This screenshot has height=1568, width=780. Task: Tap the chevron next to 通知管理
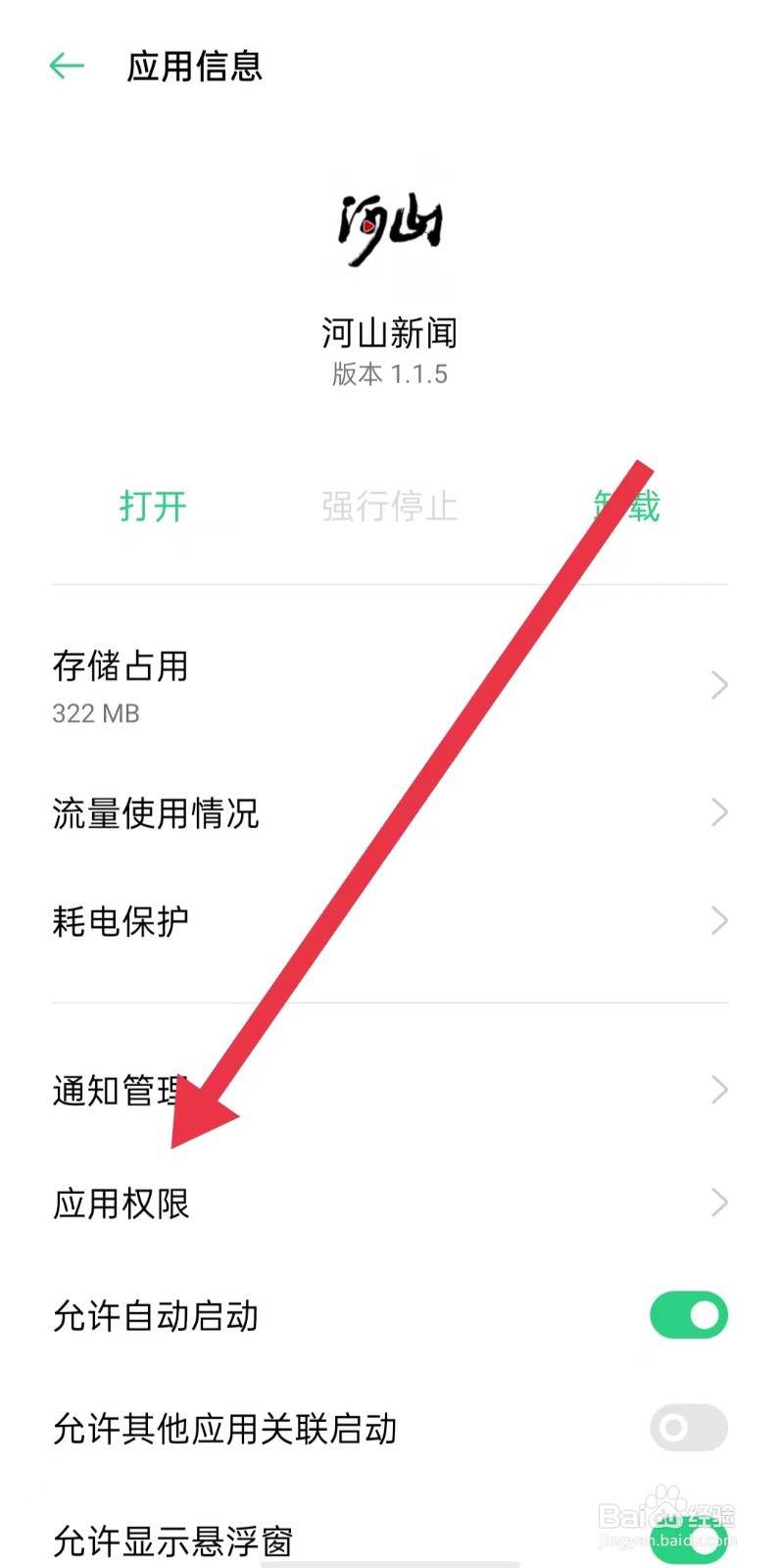coord(718,1090)
